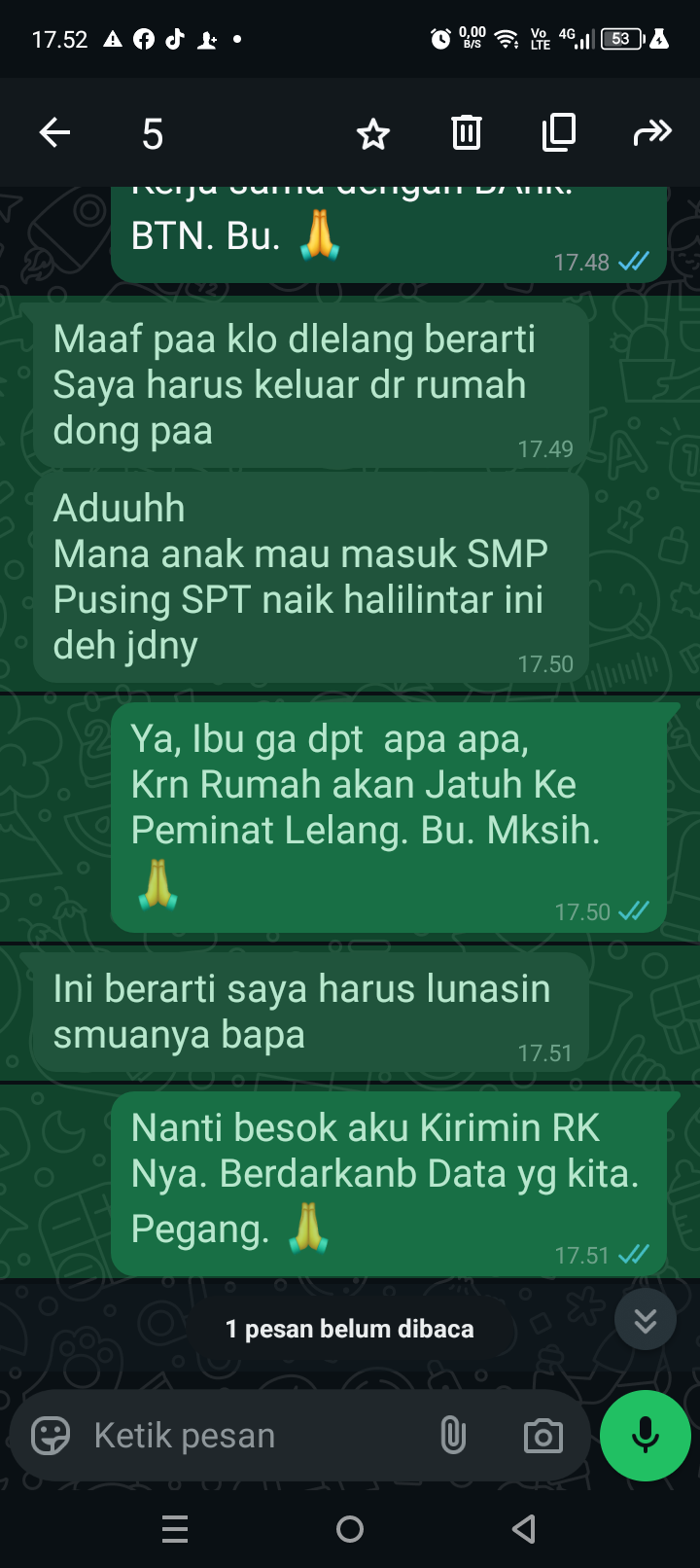Screen dimensions: 700x1568
Task: Attach a file with paperclip icon
Action: 453,1436
